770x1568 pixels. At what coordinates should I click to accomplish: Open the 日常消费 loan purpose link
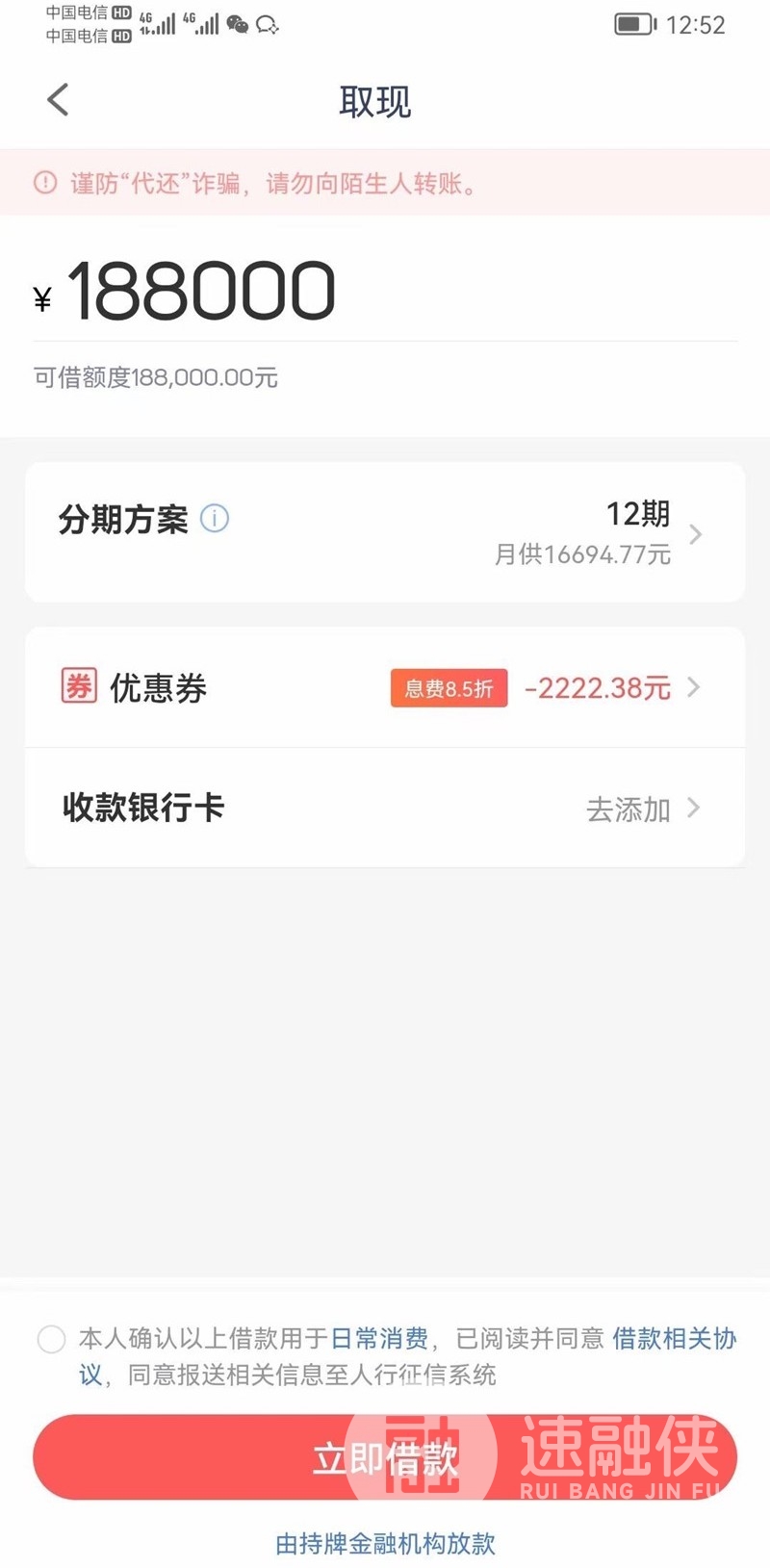379,1338
